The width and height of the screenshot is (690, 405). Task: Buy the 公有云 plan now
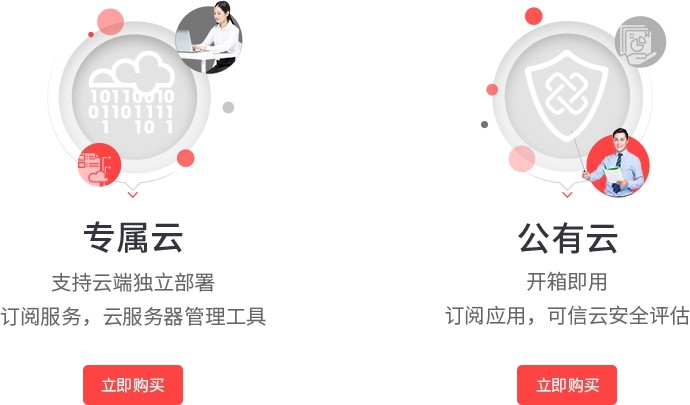[567, 385]
